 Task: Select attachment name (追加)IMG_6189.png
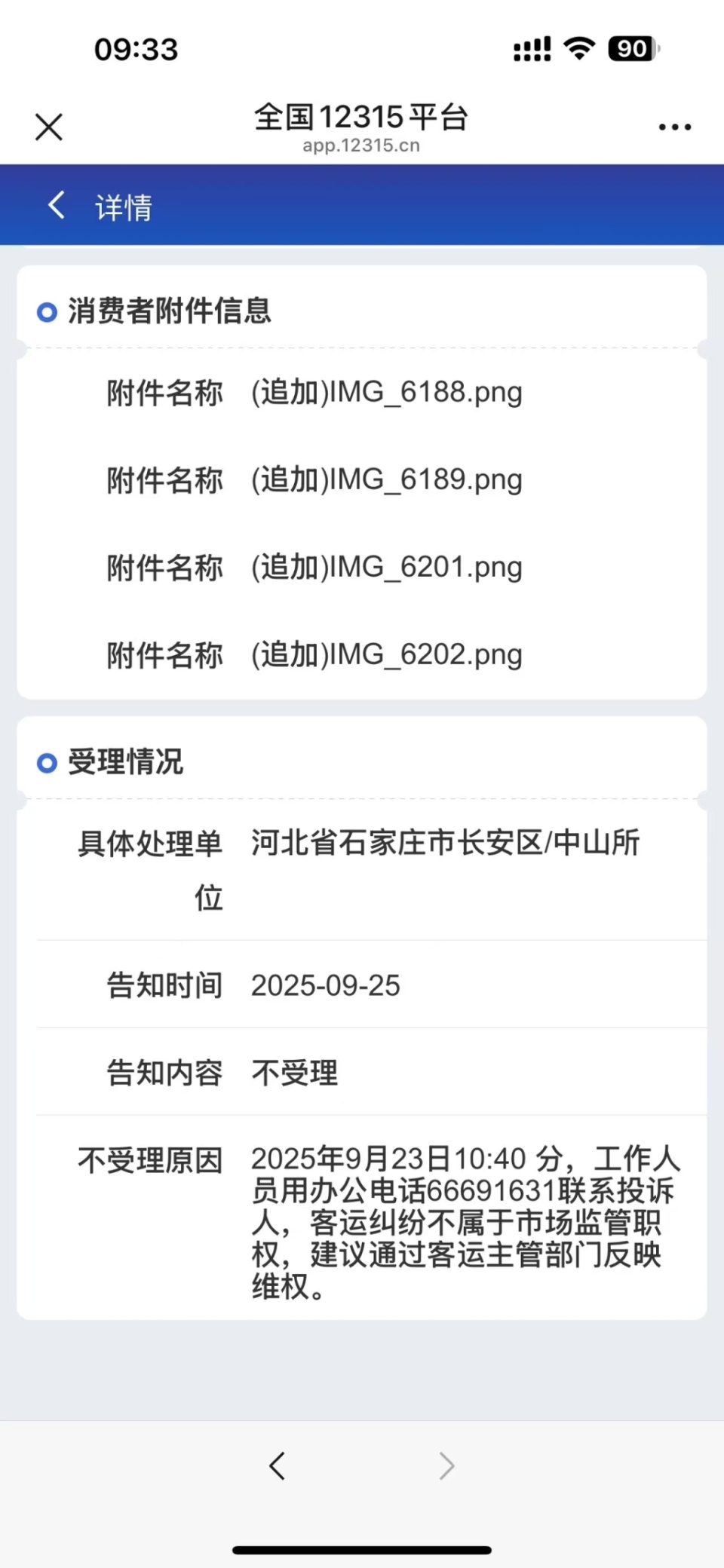pos(387,480)
